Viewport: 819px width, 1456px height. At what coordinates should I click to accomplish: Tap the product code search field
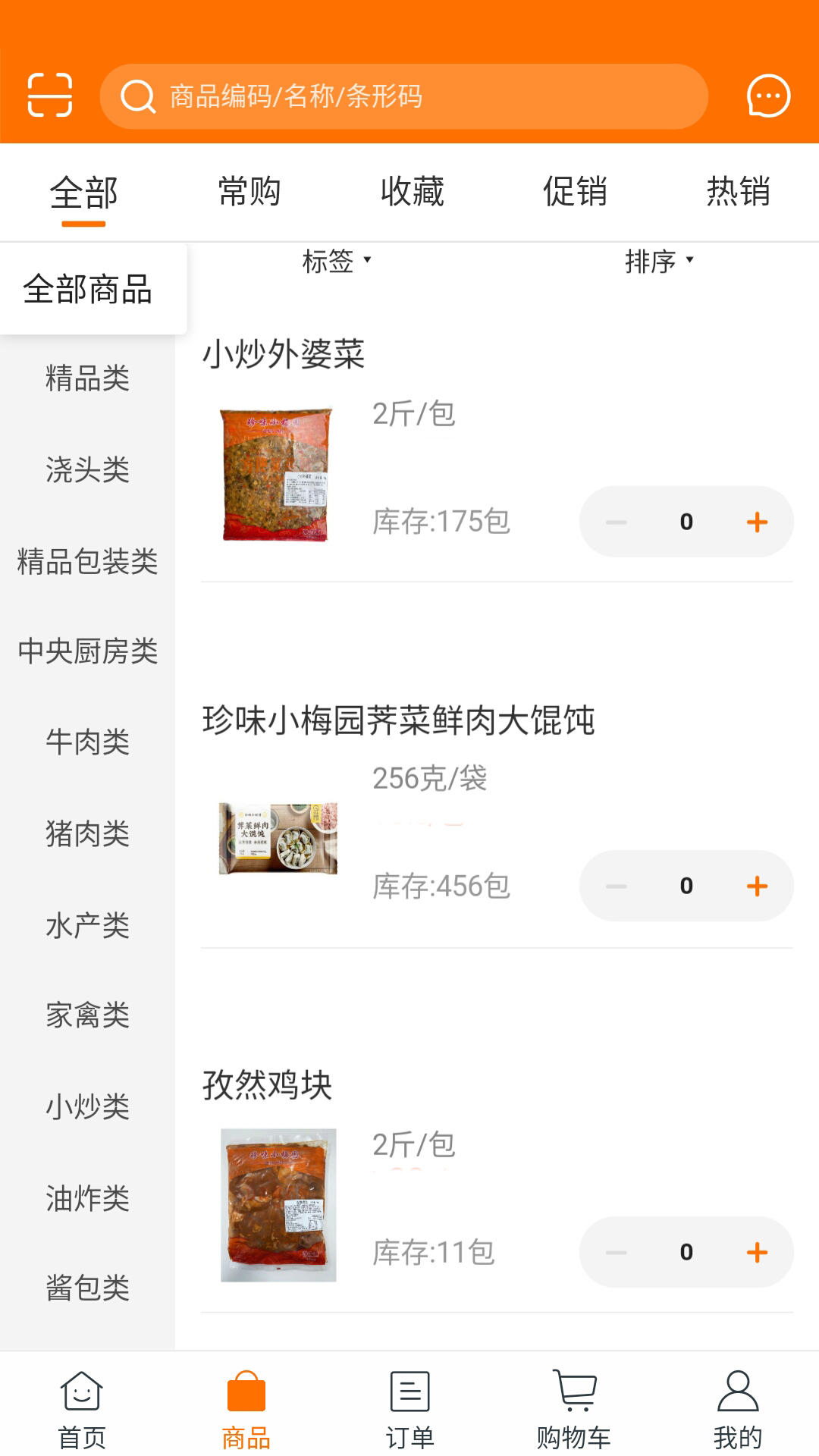point(403,96)
